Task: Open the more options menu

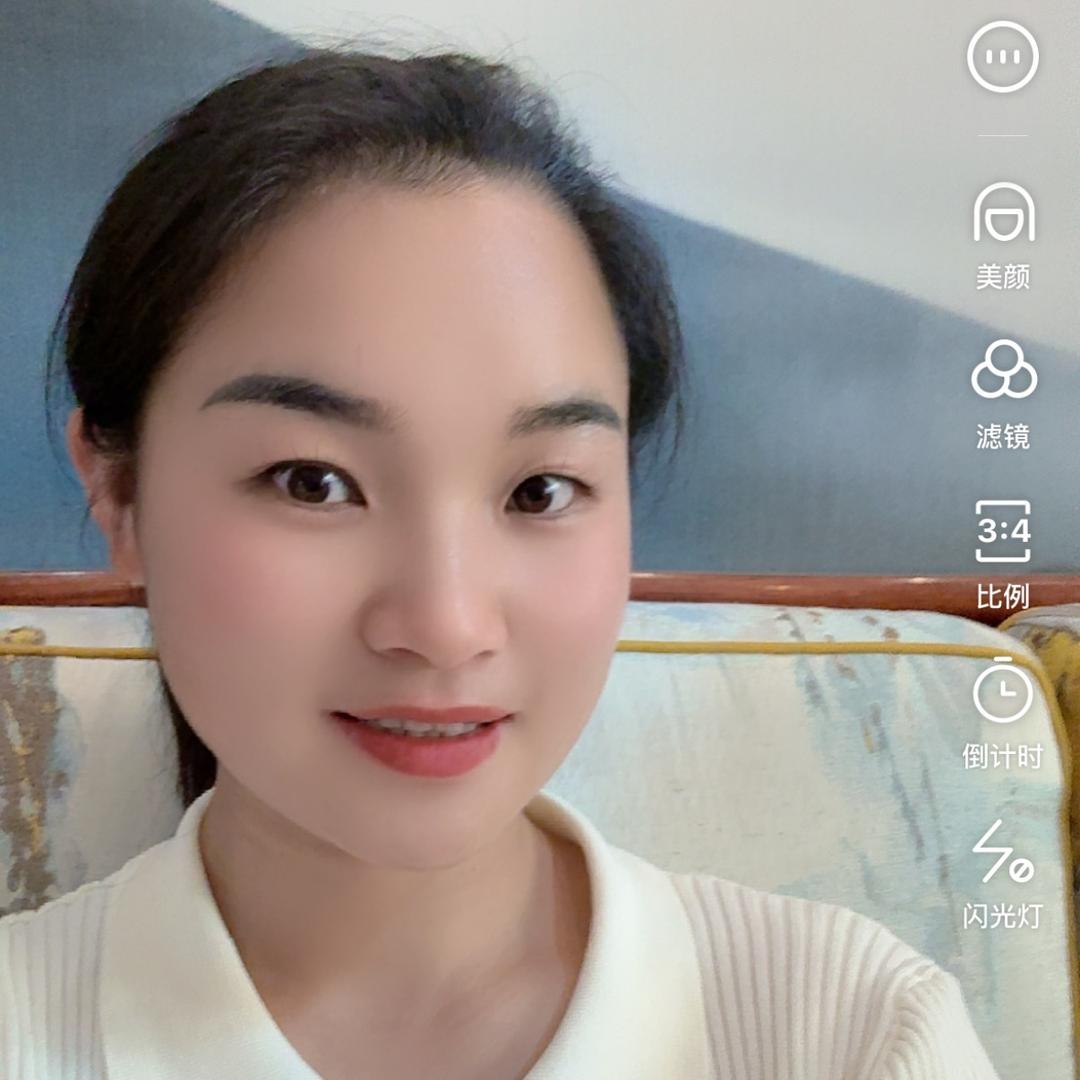Action: [x=1002, y=57]
